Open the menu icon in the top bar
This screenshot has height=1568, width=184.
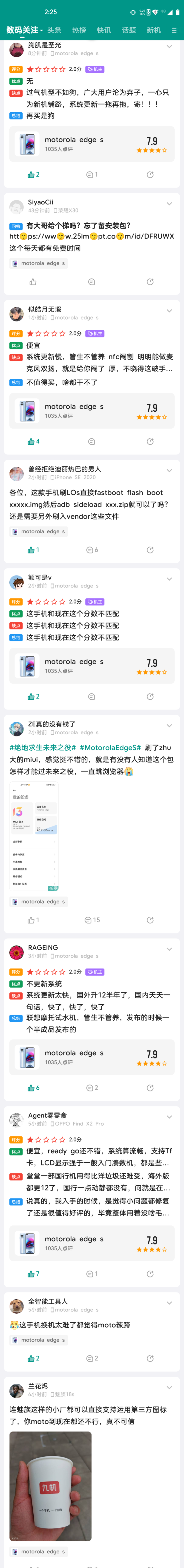[x=174, y=30]
